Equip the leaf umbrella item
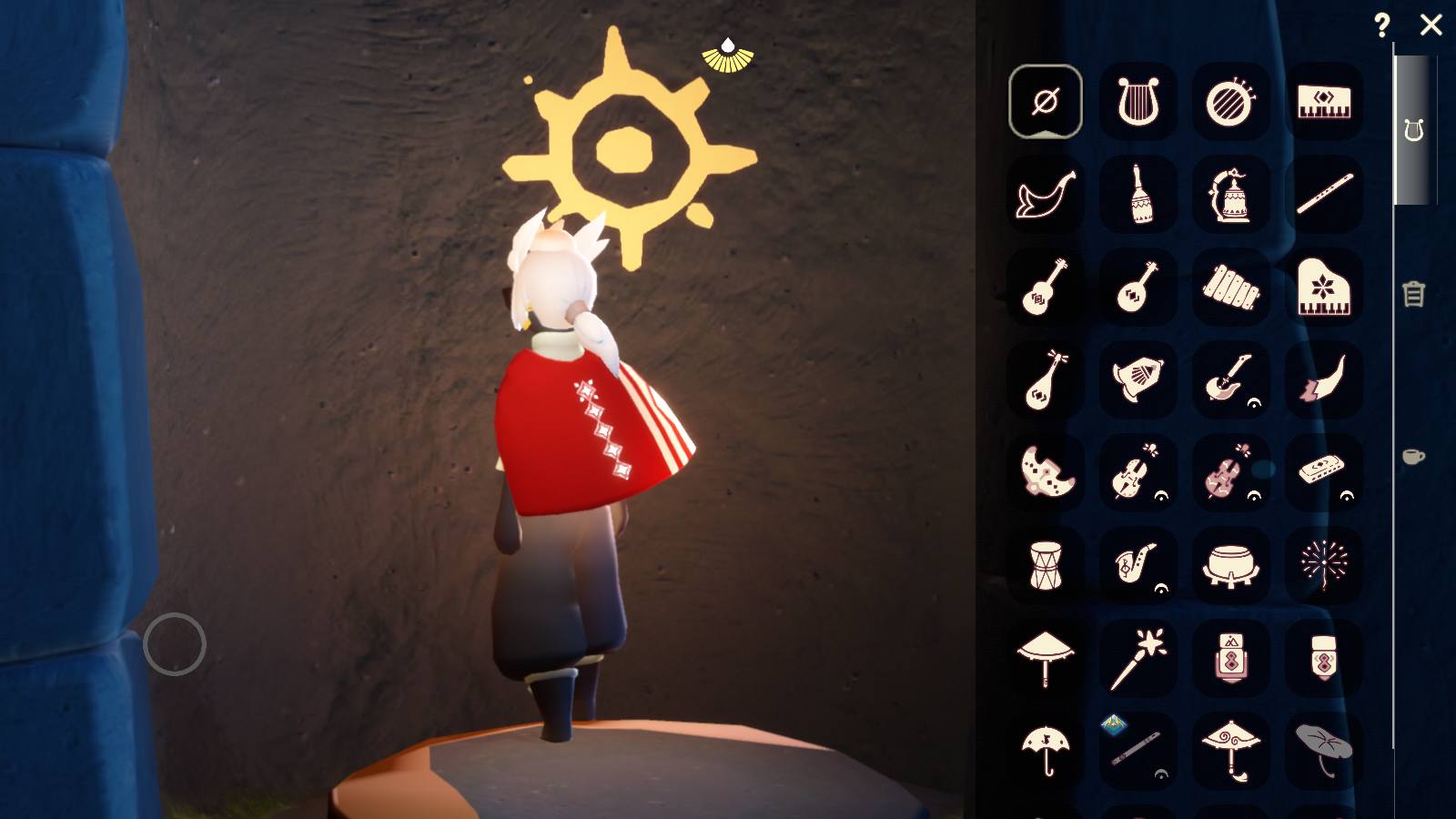This screenshot has width=1456, height=819. pos(1323,750)
